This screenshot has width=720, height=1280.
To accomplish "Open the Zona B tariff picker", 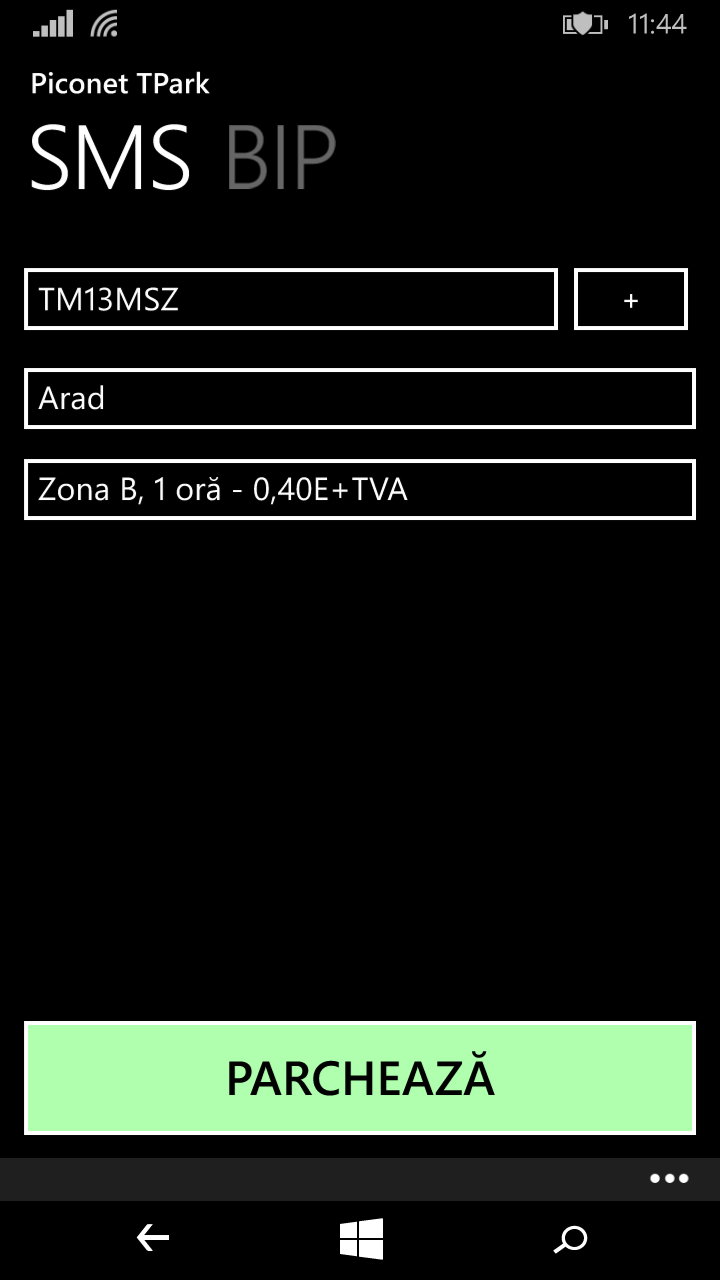I will (359, 489).
